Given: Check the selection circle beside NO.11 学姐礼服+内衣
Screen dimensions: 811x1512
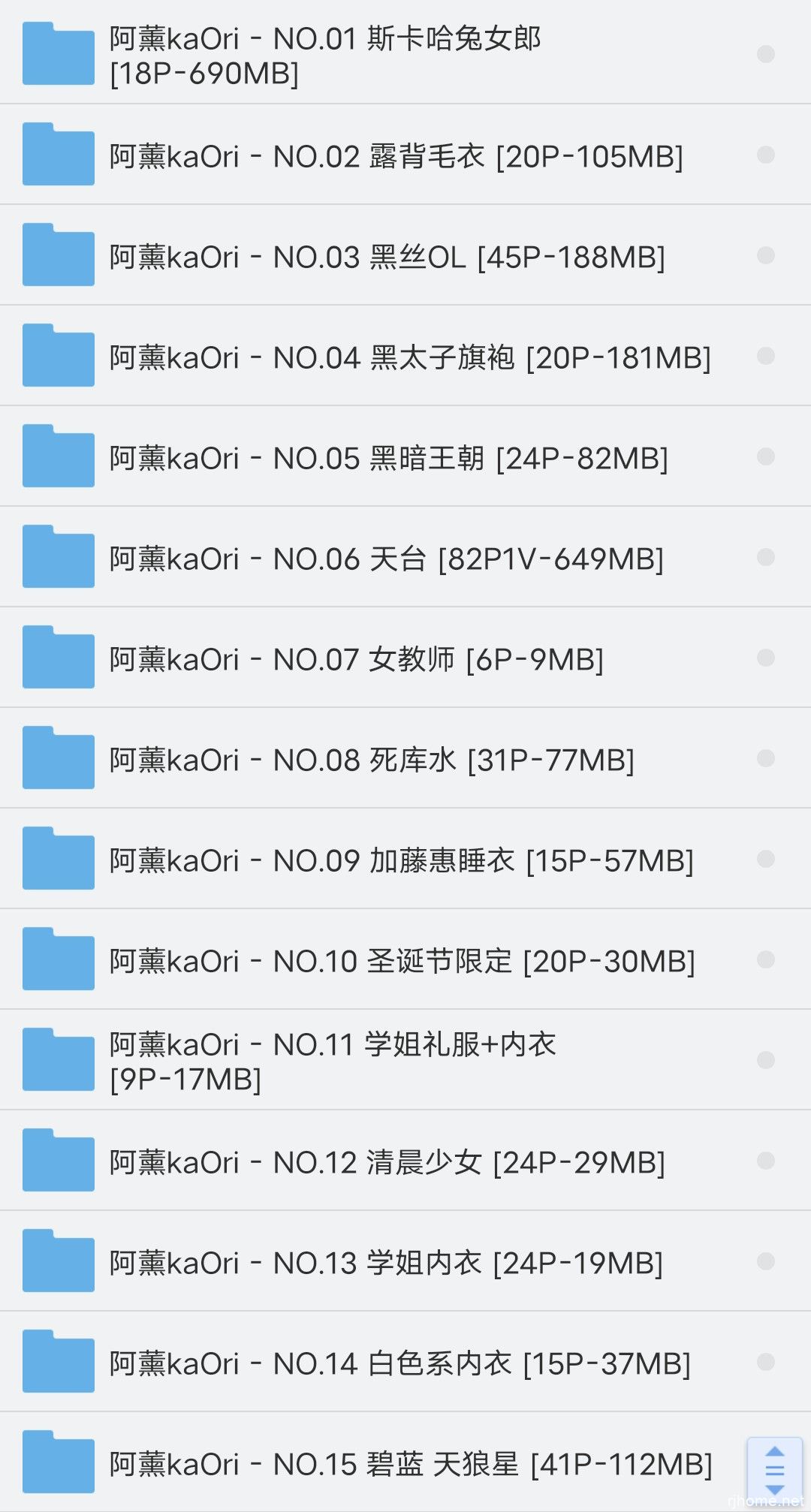Looking at the screenshot, I should tap(767, 1059).
